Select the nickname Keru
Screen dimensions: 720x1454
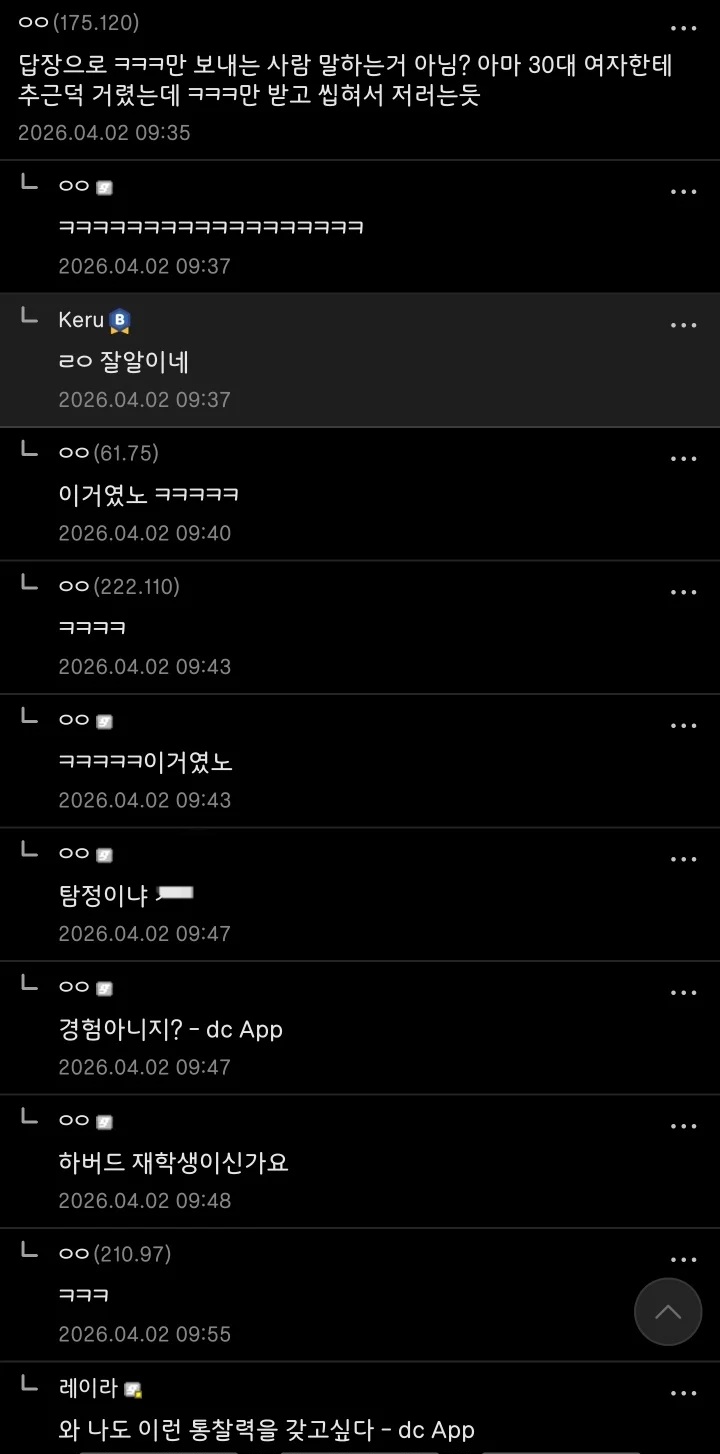click(80, 320)
